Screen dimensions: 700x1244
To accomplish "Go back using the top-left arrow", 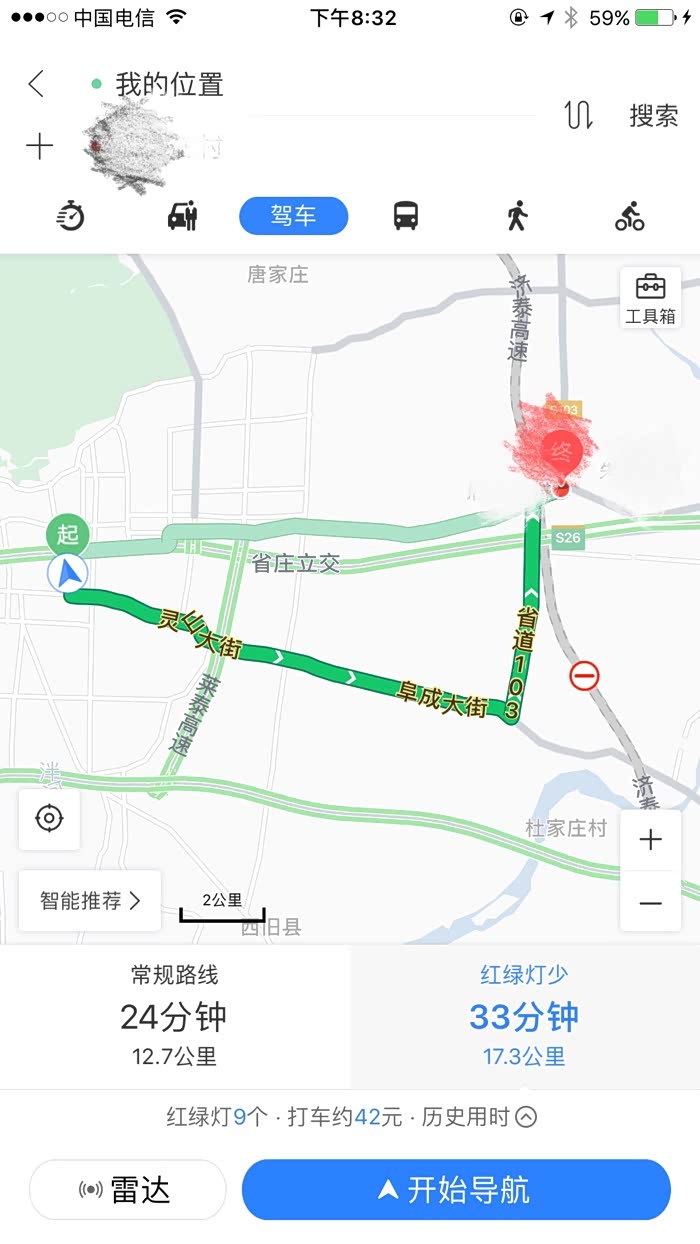I will [x=36, y=84].
